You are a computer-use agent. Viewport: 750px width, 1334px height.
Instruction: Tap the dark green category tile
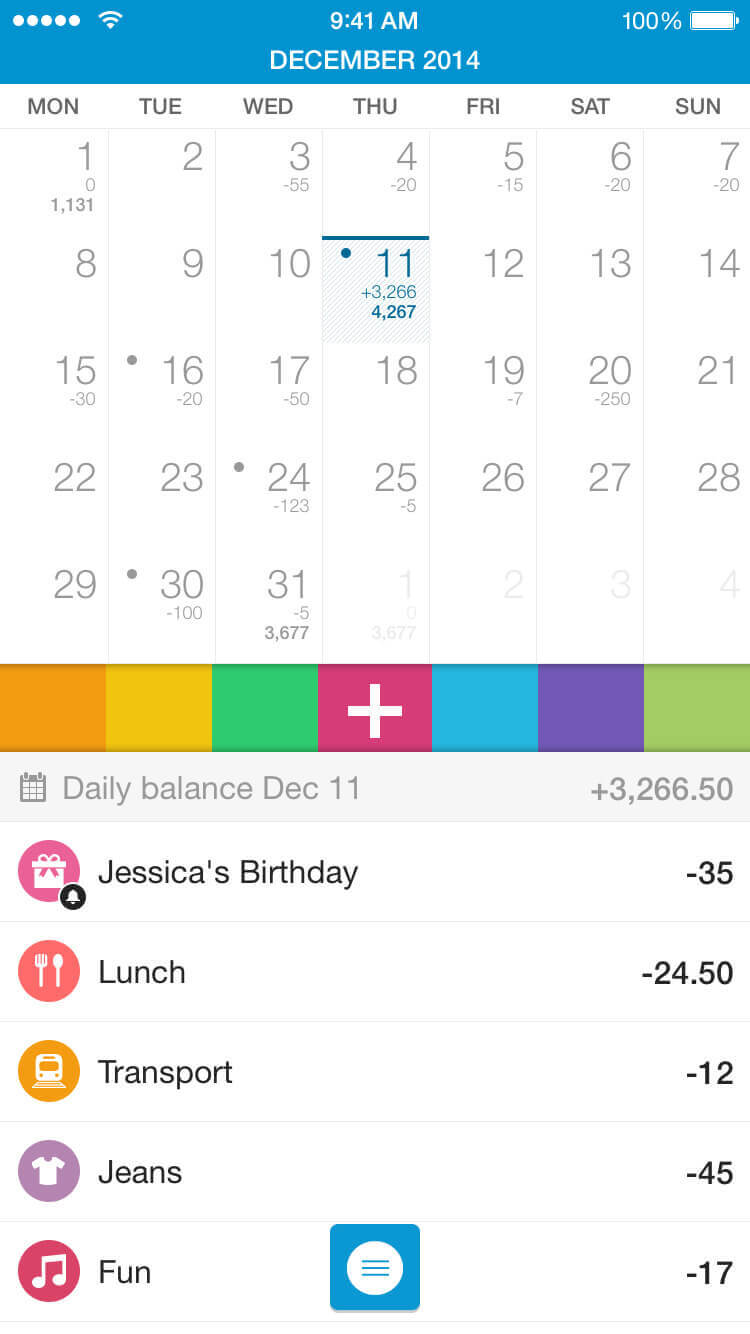(x=265, y=708)
